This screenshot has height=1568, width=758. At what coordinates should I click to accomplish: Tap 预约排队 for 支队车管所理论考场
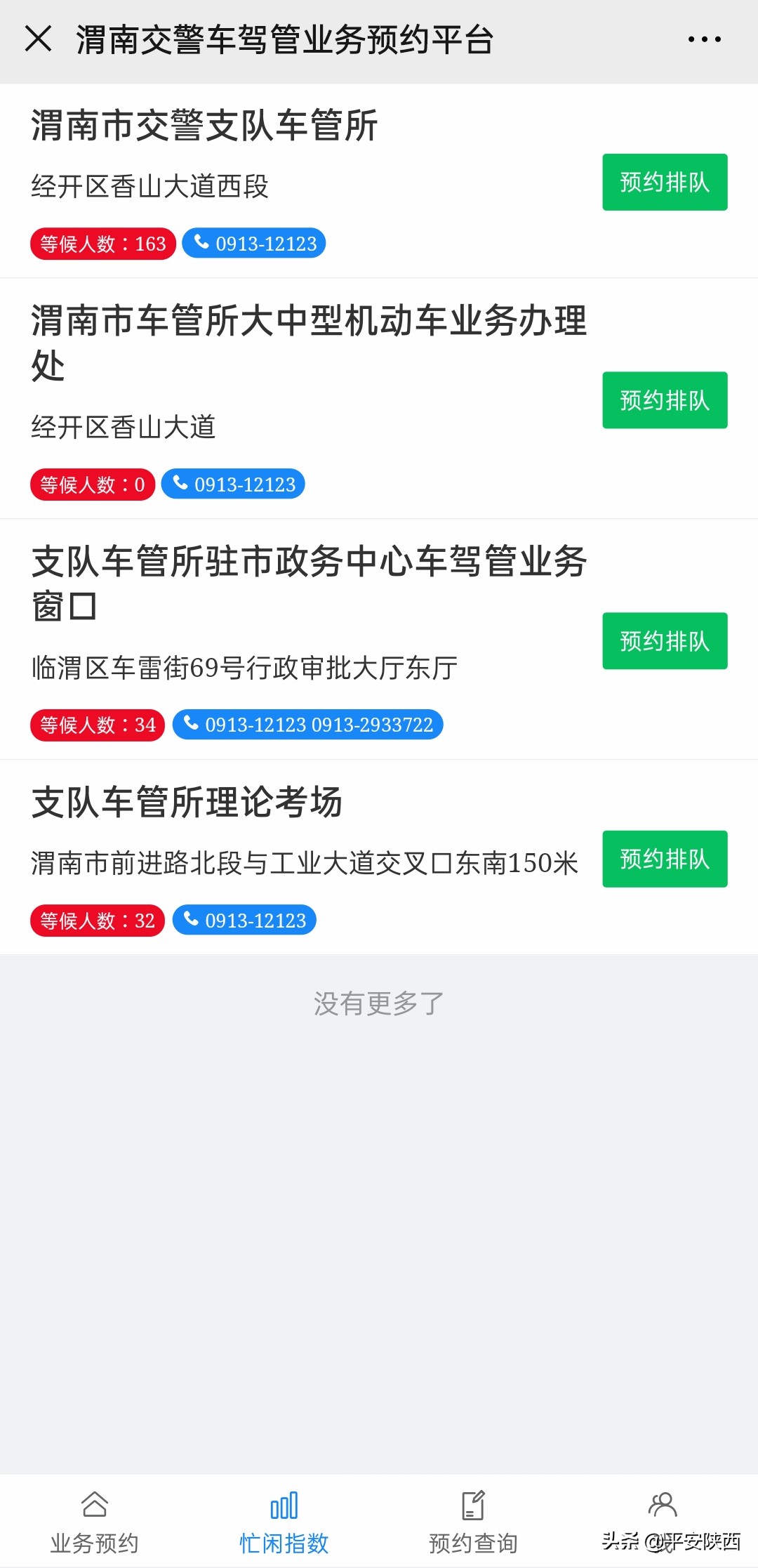pyautogui.click(x=664, y=858)
